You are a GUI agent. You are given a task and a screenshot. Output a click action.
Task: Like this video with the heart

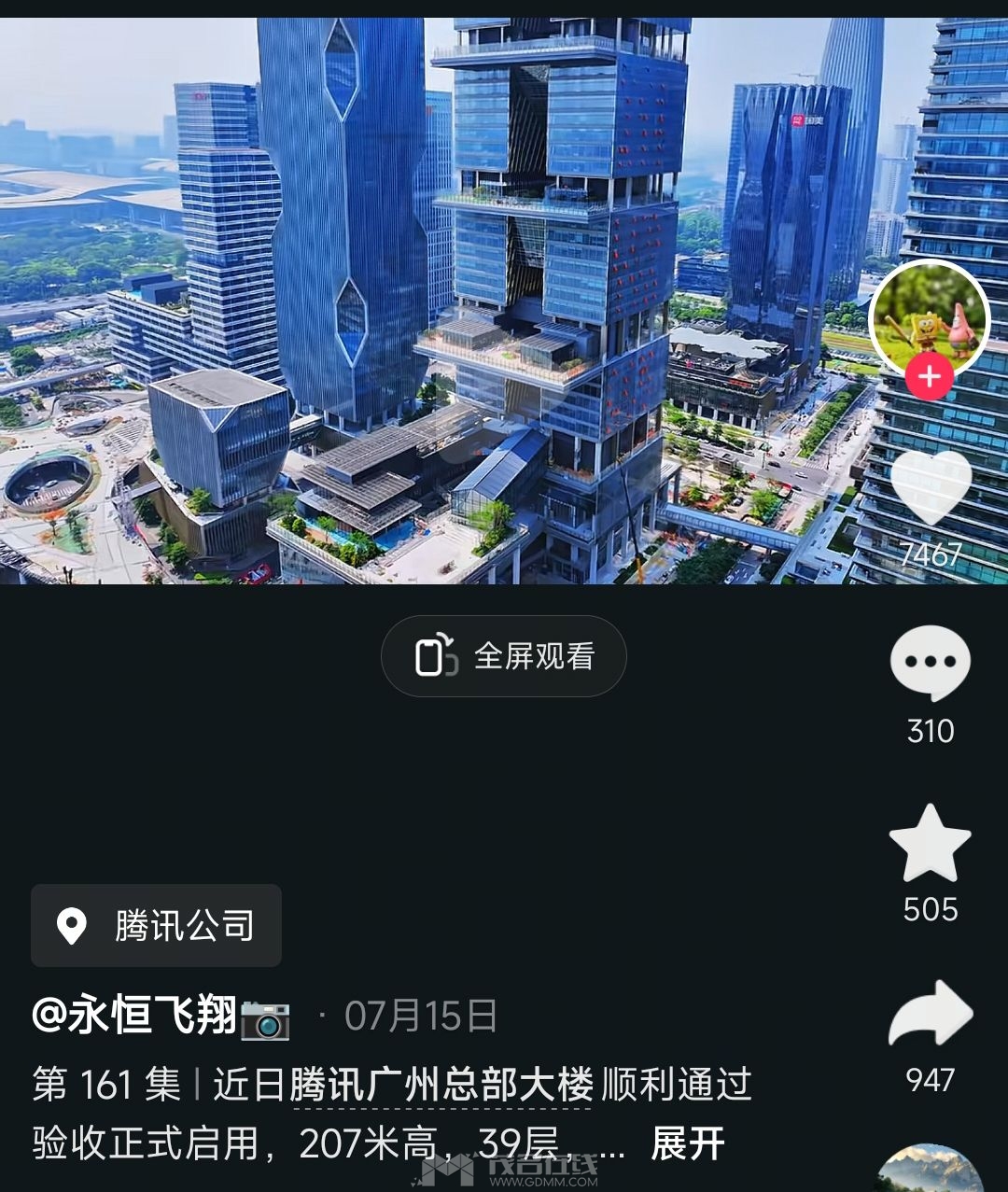[x=931, y=489]
